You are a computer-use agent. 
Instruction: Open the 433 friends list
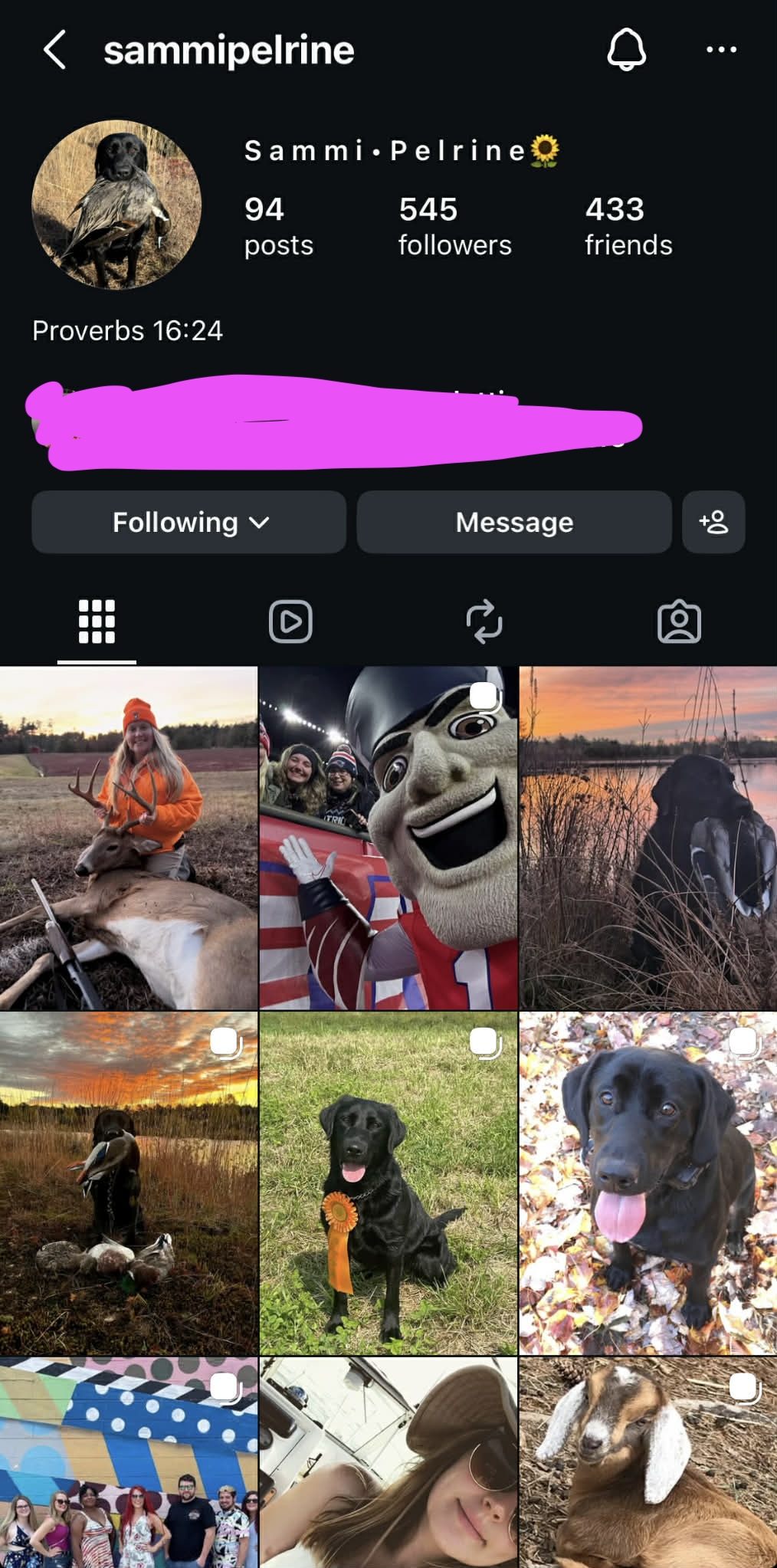coord(628,226)
